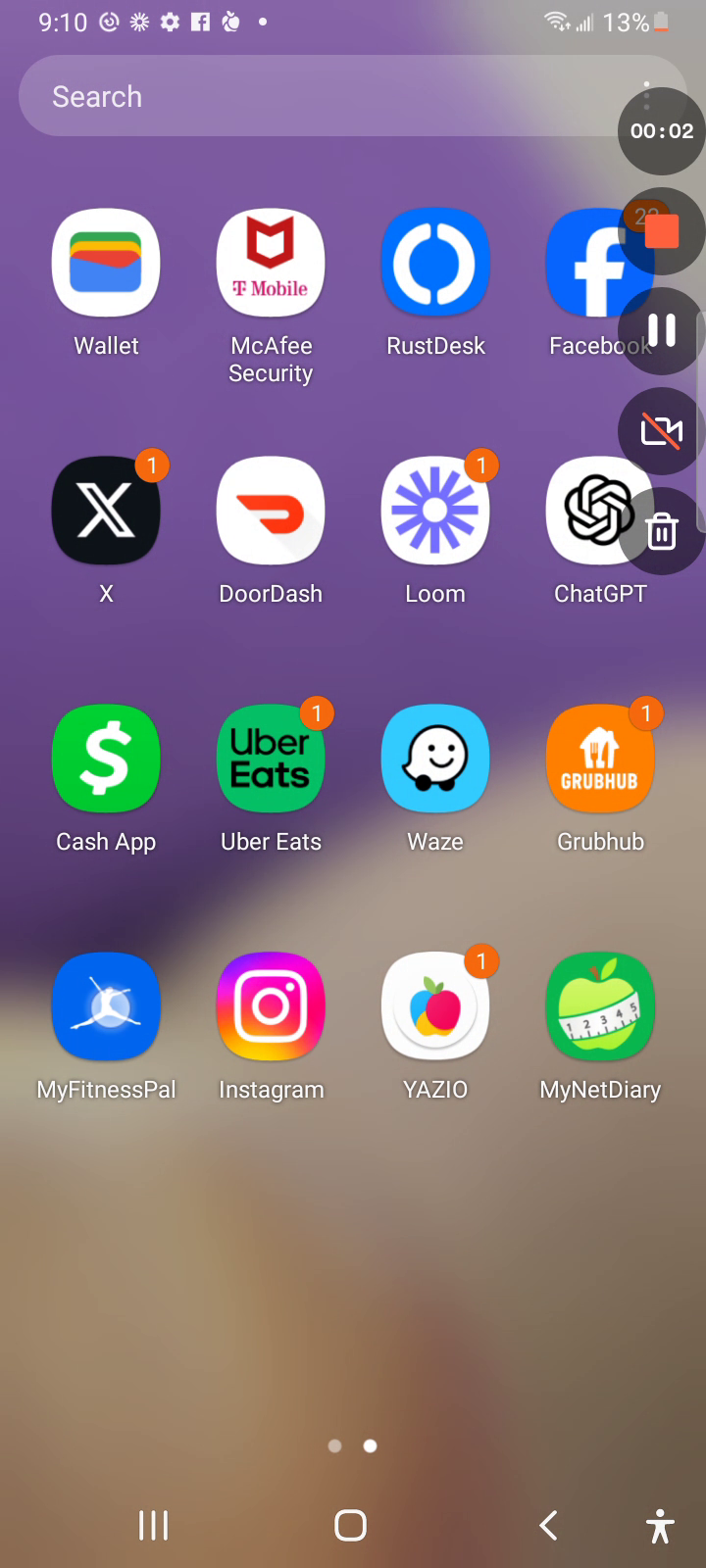
Task: Launch the Grubhub app
Action: pos(600,759)
